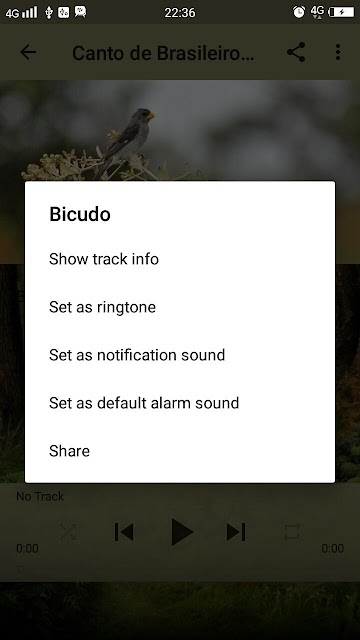This screenshot has height=640, width=360.
Task: Open Show track info for Bicudo
Action: 180,259
